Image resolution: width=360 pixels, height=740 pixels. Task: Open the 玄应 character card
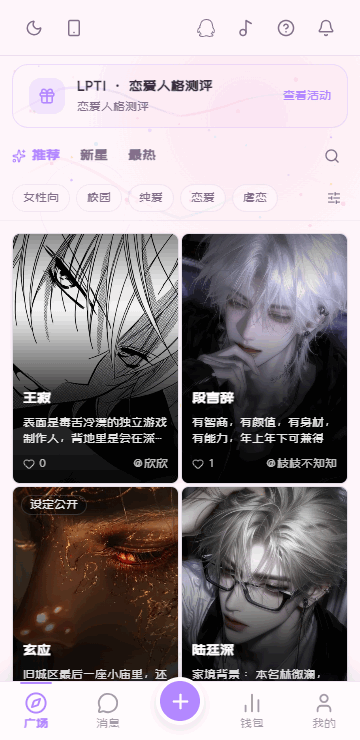[95, 584]
